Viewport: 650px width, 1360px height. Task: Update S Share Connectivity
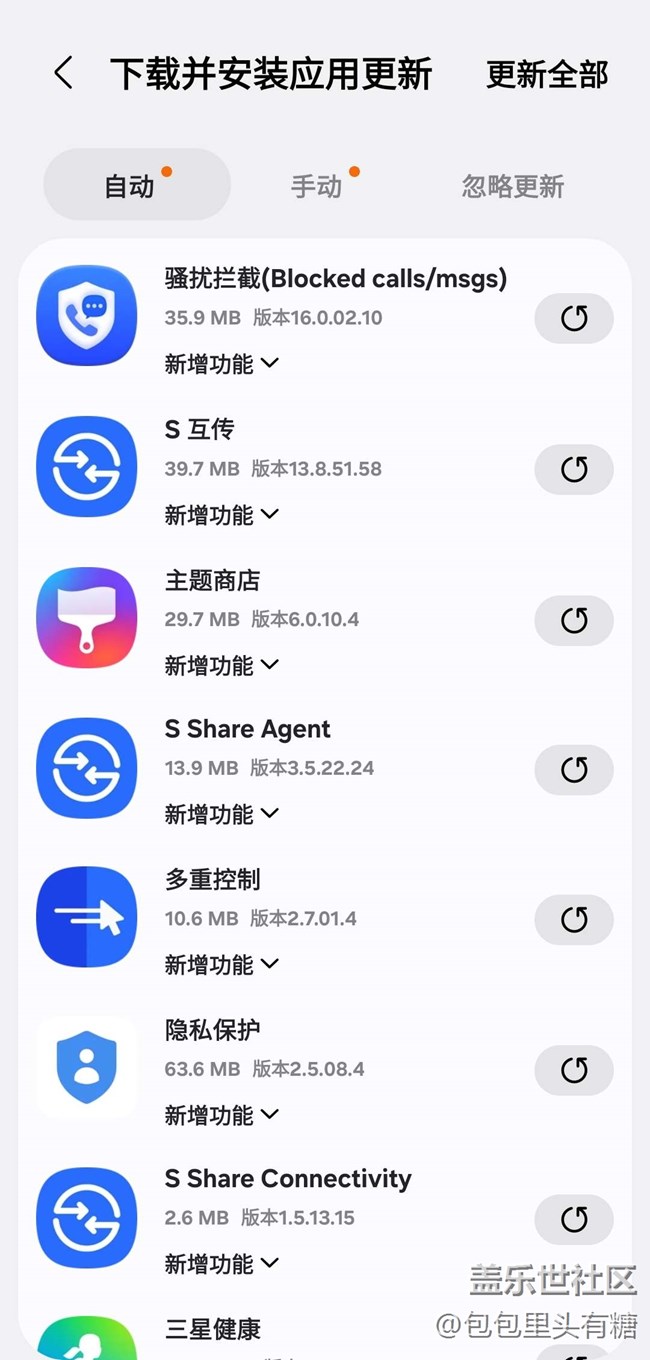point(574,1219)
